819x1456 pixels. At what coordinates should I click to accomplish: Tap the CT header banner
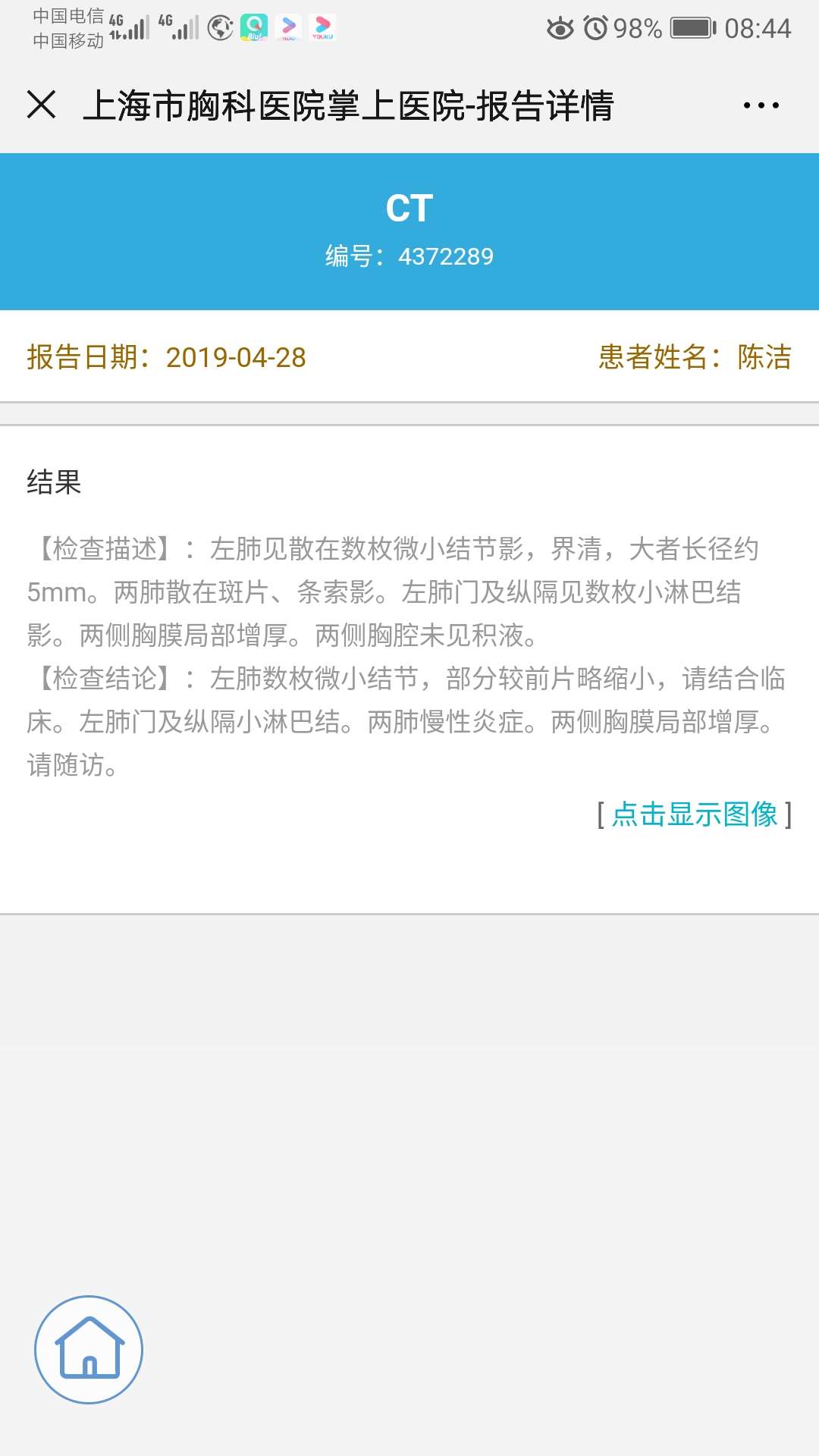pos(409,206)
